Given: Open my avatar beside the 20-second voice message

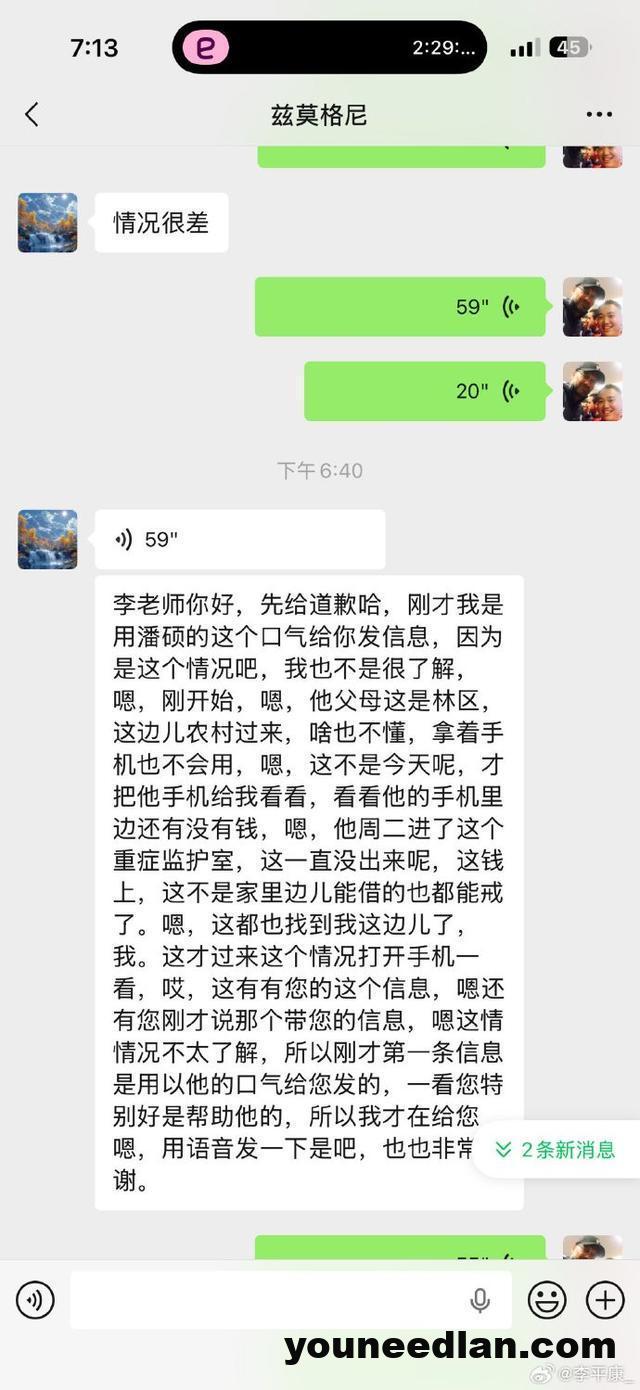Looking at the screenshot, I should click(592, 391).
